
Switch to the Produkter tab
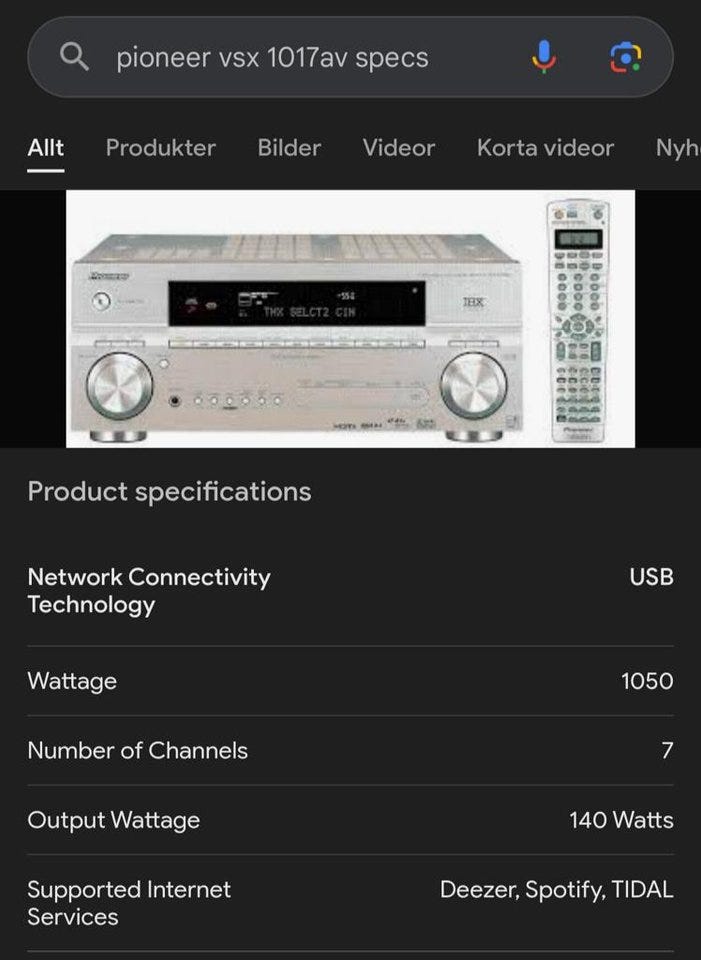[160, 148]
